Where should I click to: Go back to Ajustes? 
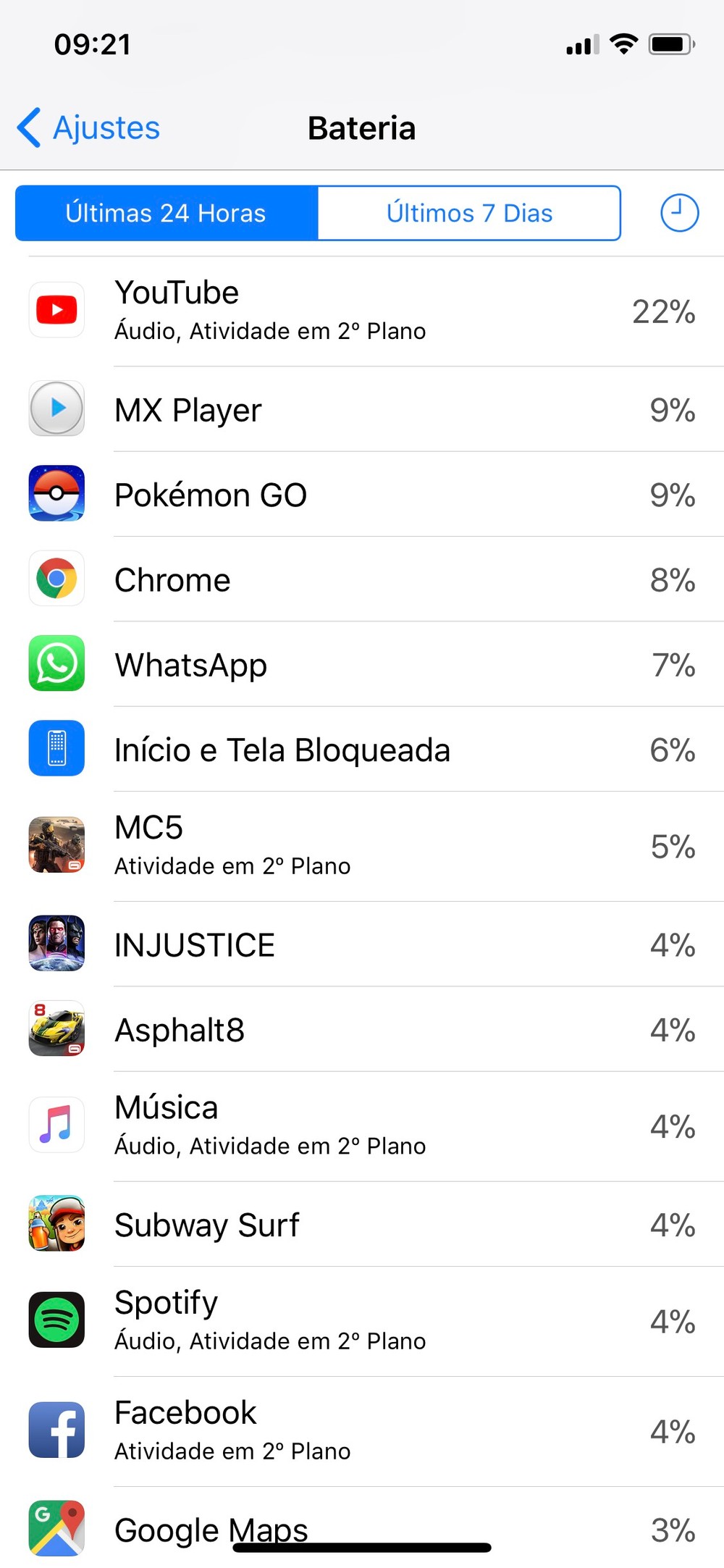point(89,128)
